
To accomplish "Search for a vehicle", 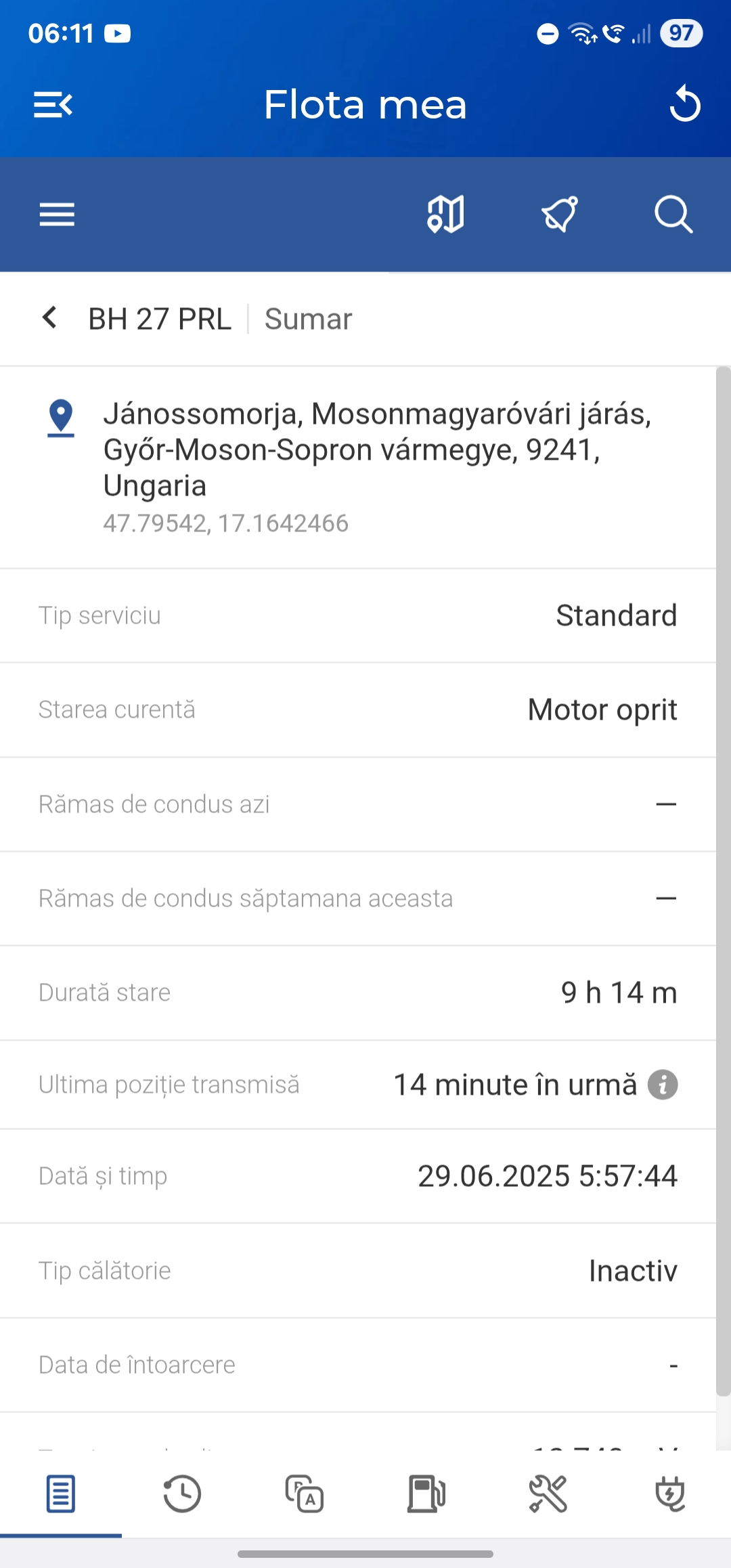I will (x=673, y=215).
